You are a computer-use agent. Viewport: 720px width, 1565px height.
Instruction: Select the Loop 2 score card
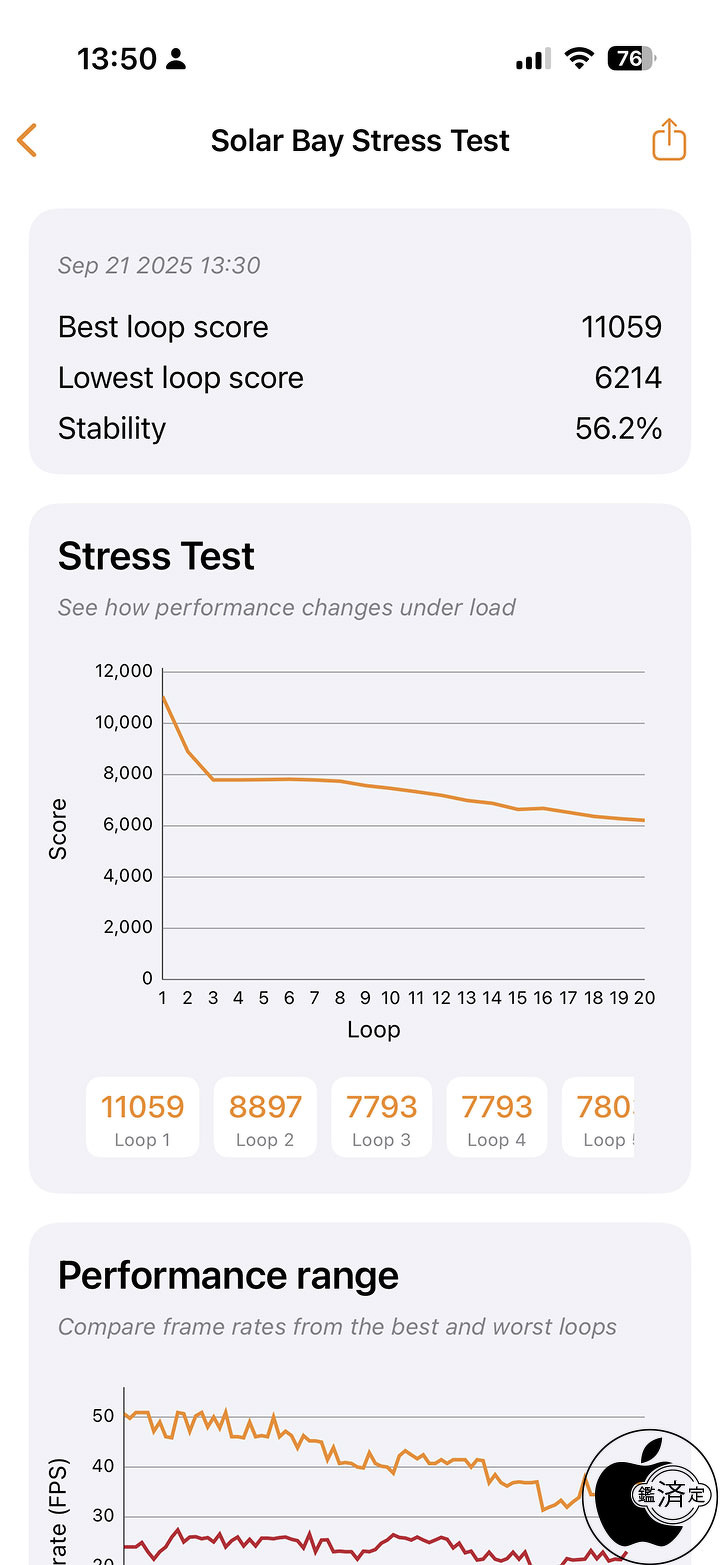tap(265, 1118)
